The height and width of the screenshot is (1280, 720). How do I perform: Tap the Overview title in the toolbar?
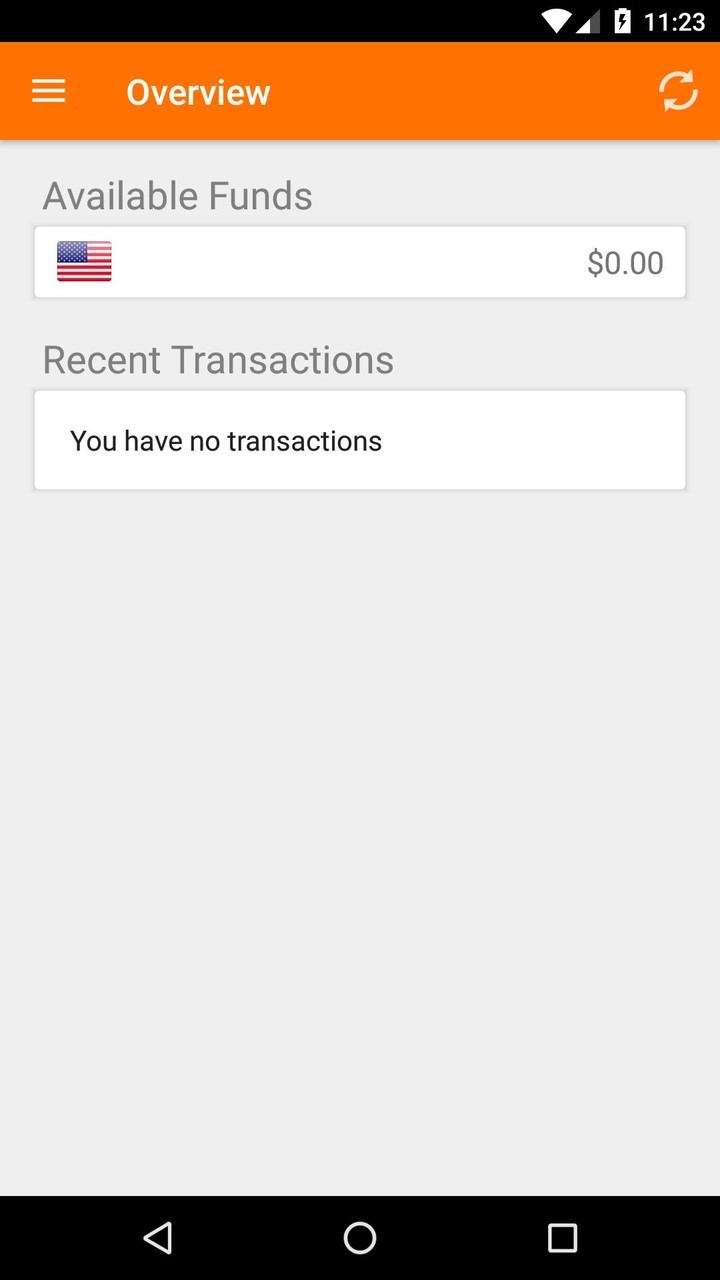198,91
